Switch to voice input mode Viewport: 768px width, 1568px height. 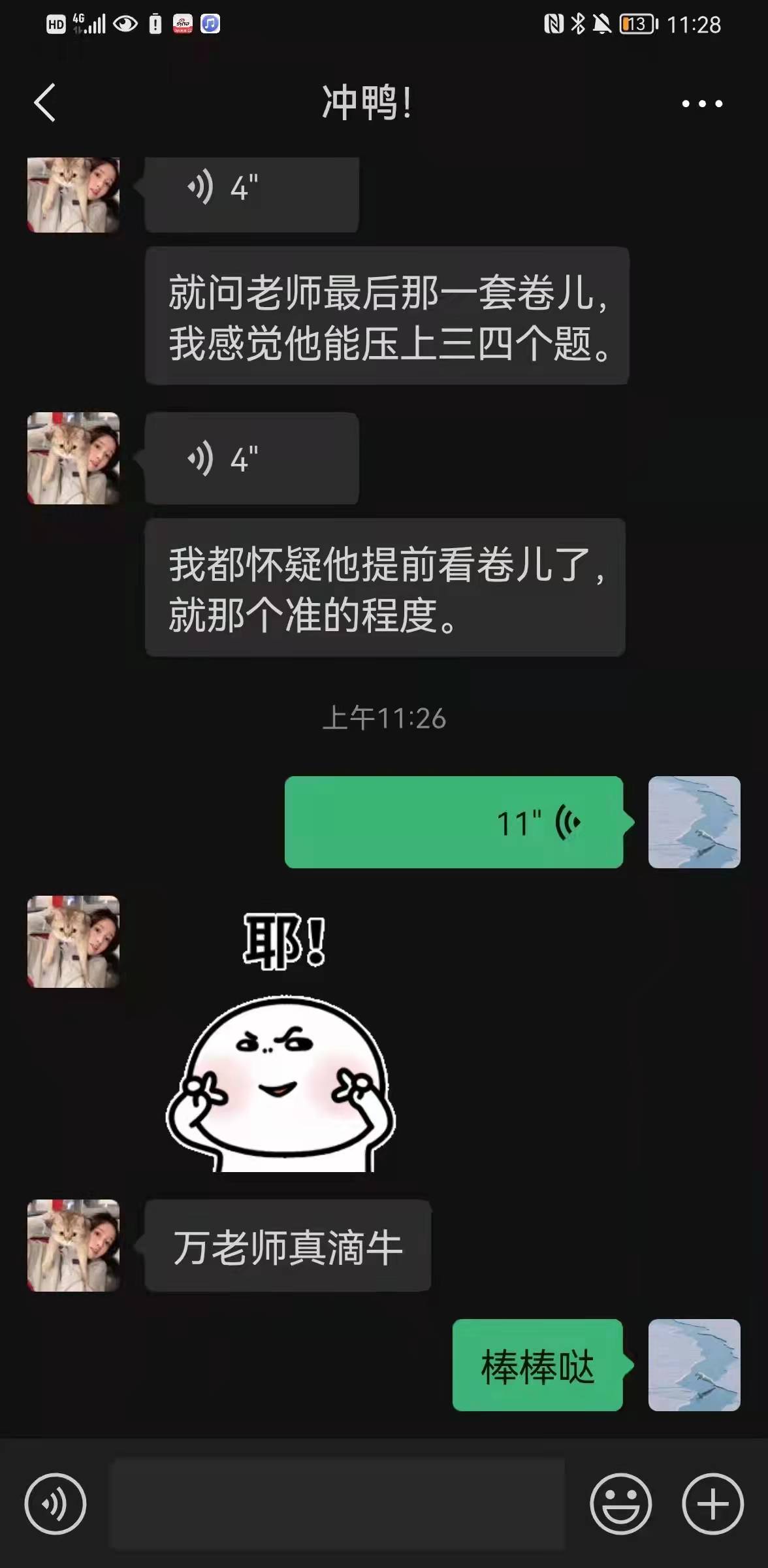56,1504
